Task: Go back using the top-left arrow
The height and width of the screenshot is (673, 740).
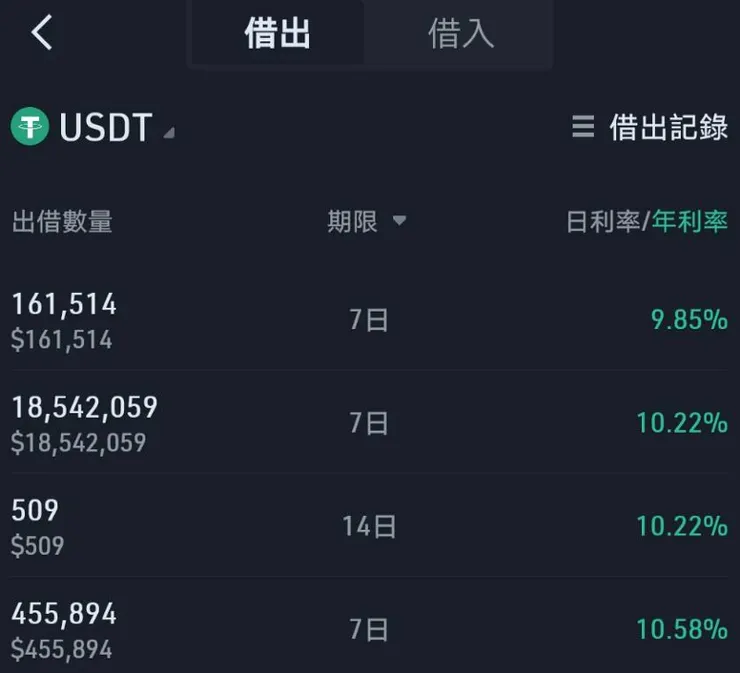Action: click(41, 33)
